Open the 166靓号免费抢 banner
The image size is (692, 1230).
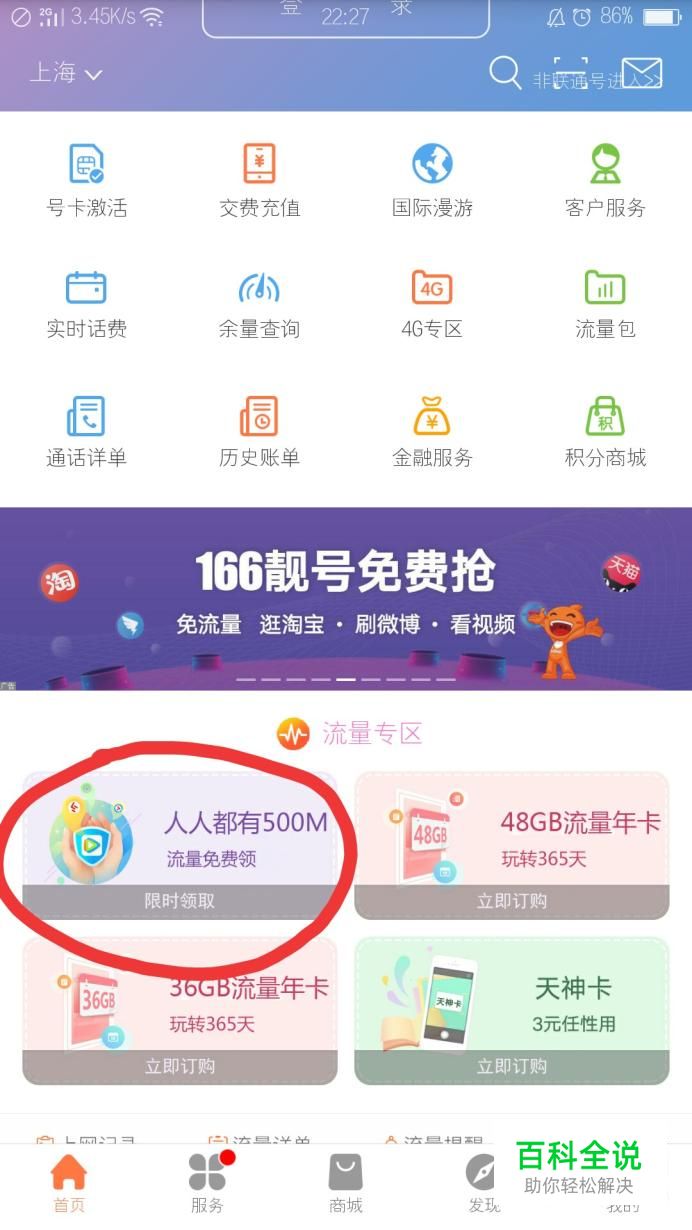346,598
